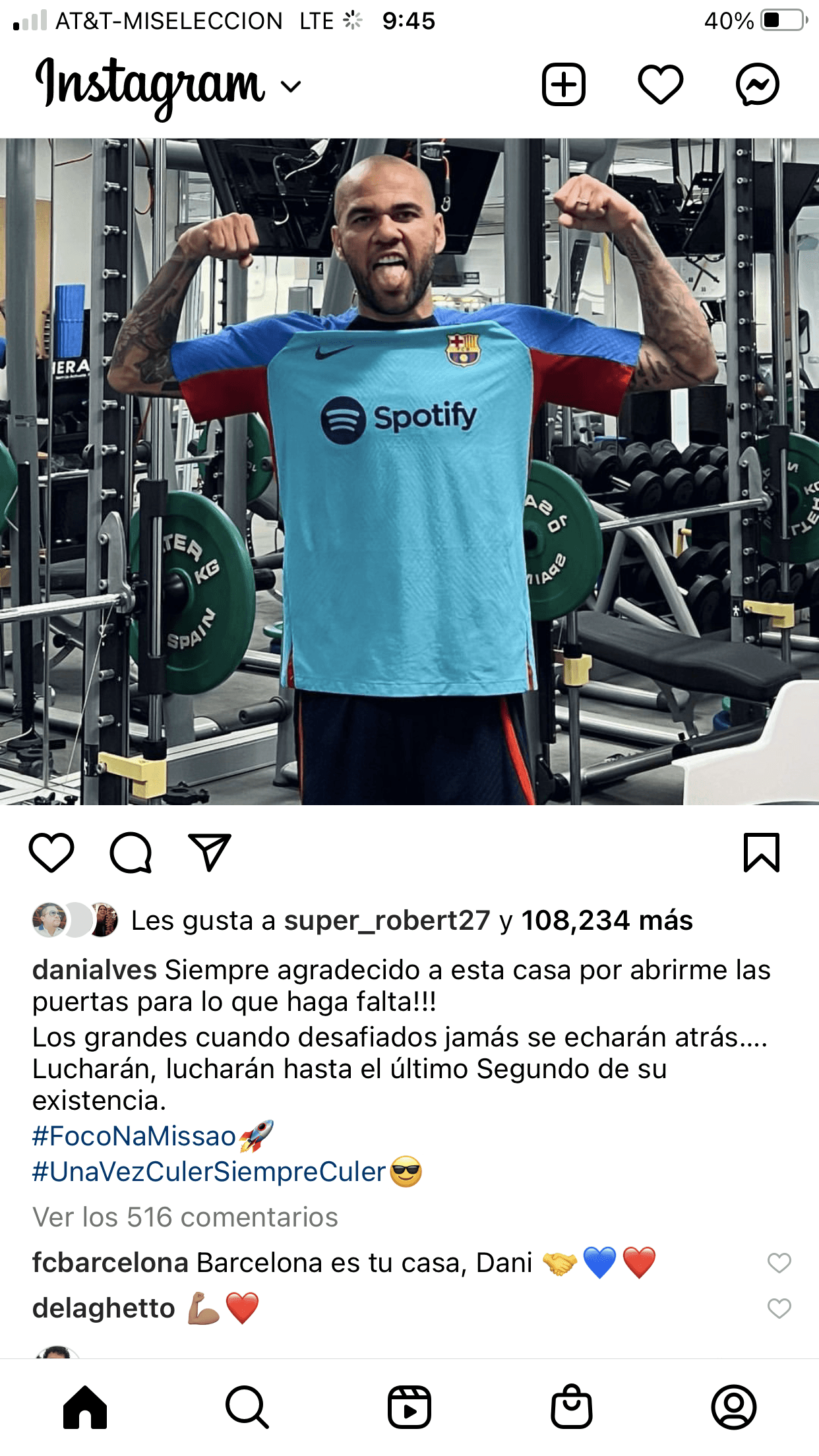Switch to the Reels tab

(409, 1407)
